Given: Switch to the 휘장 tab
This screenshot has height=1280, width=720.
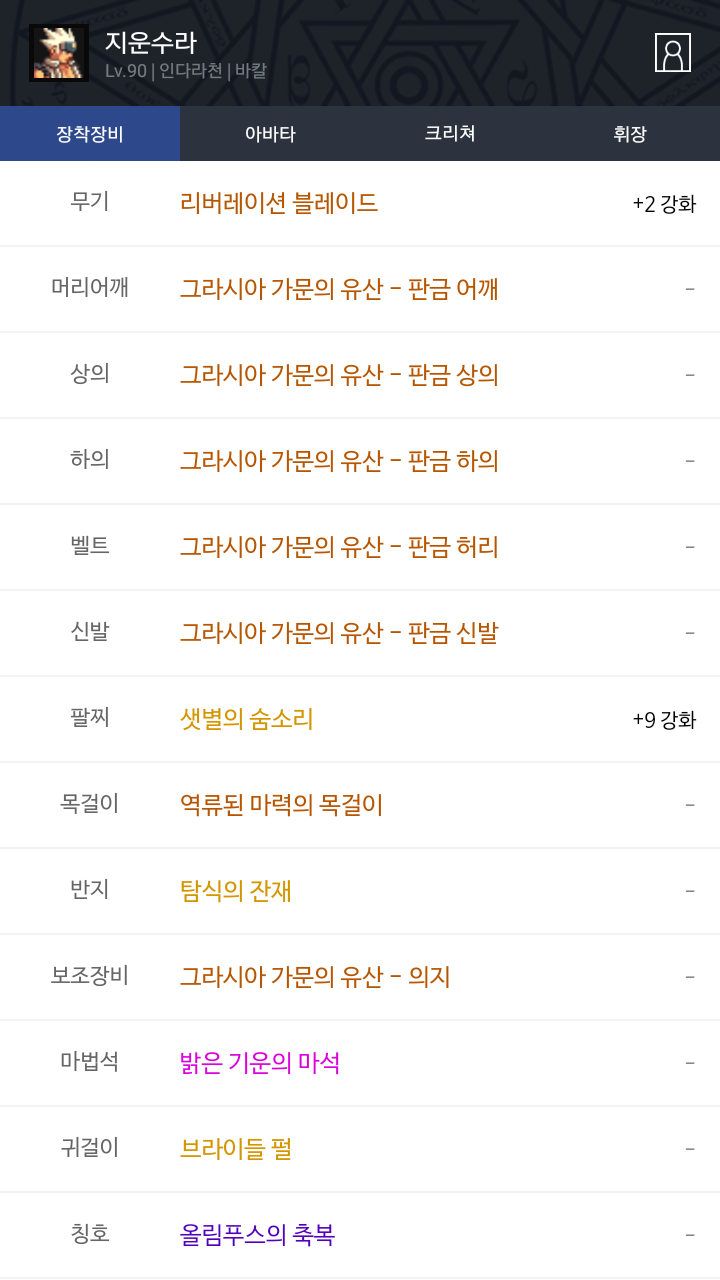Looking at the screenshot, I should (630, 134).
